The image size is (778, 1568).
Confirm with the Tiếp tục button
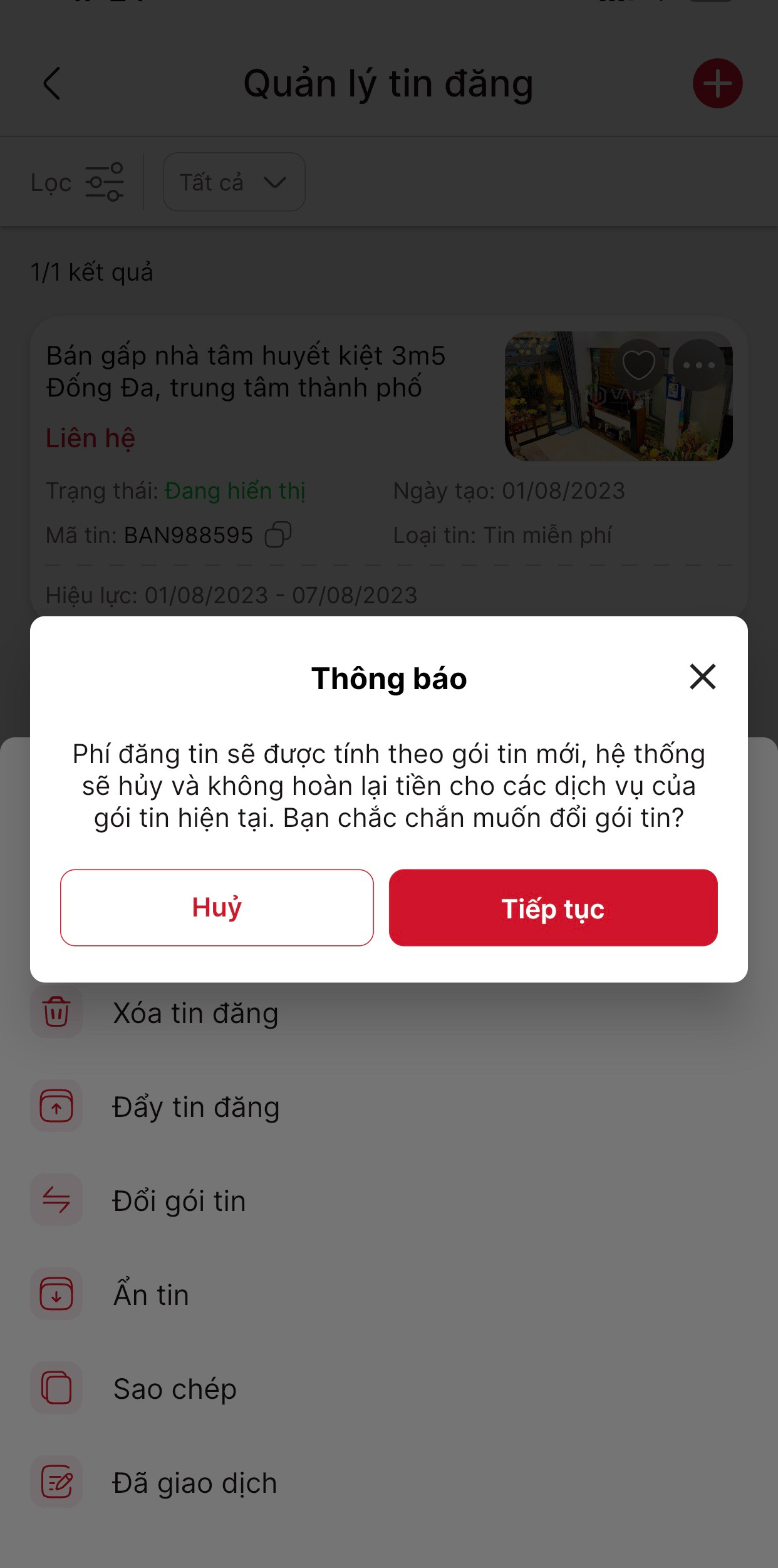click(x=552, y=907)
